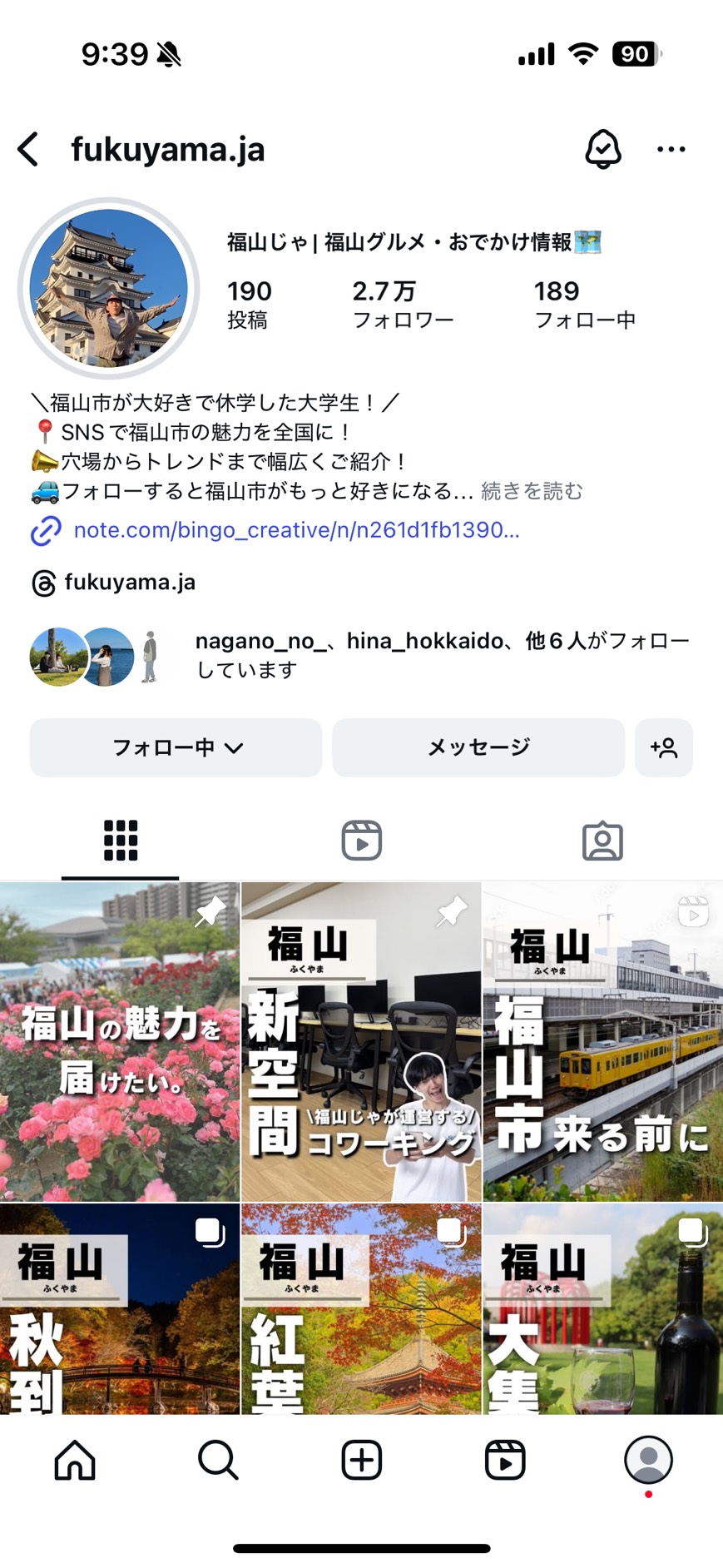Image resolution: width=723 pixels, height=1568 pixels.
Task: Open the three-dot overflow menu
Action: coord(671,150)
